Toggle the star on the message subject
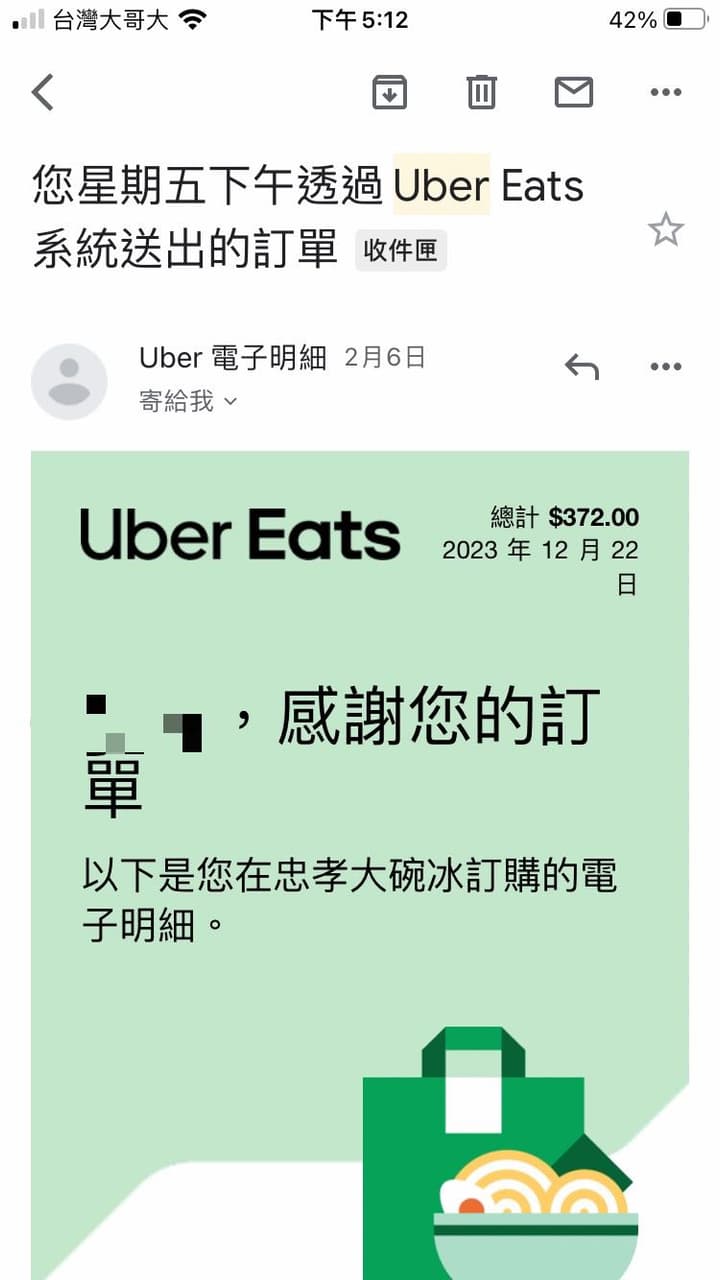720x1280 pixels. tap(666, 228)
